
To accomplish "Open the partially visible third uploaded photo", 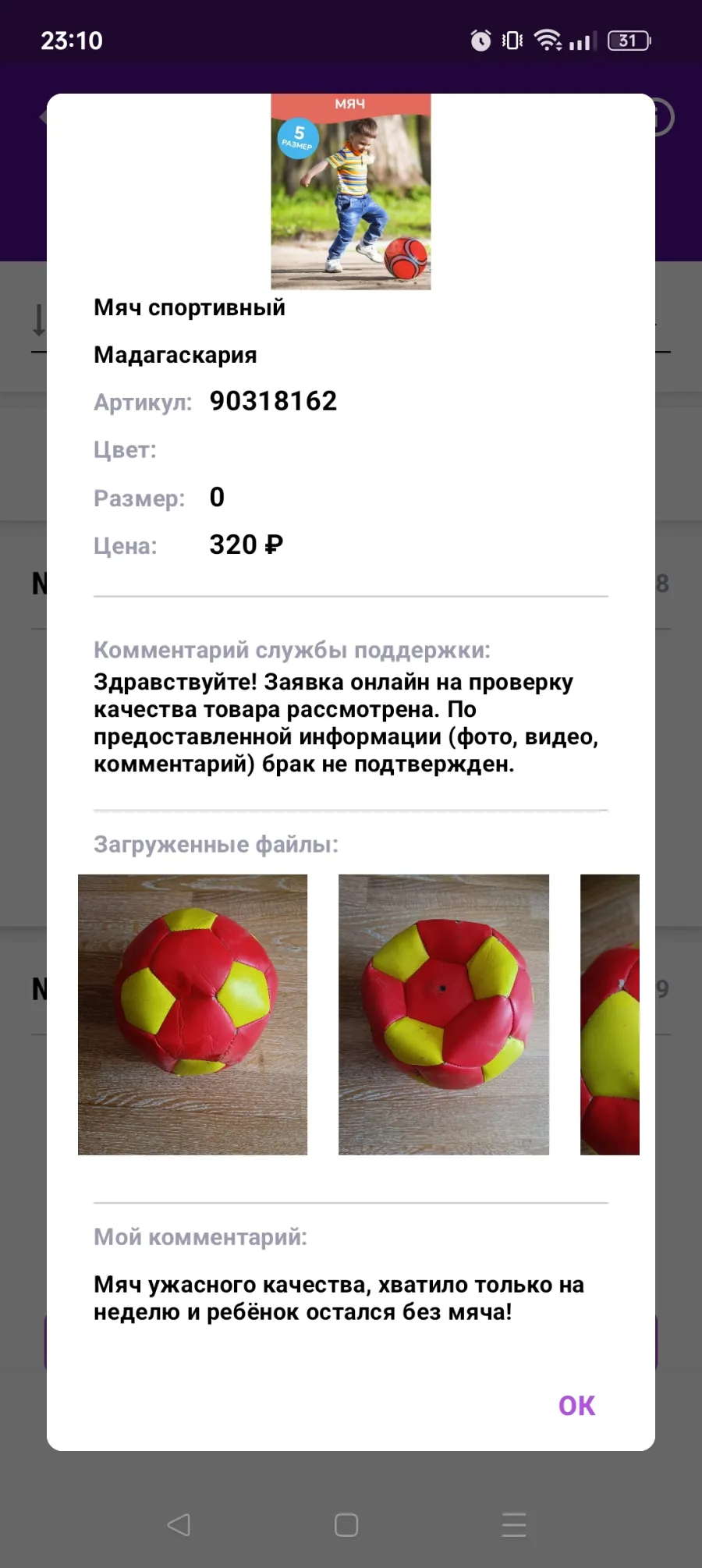I will coord(610,1014).
